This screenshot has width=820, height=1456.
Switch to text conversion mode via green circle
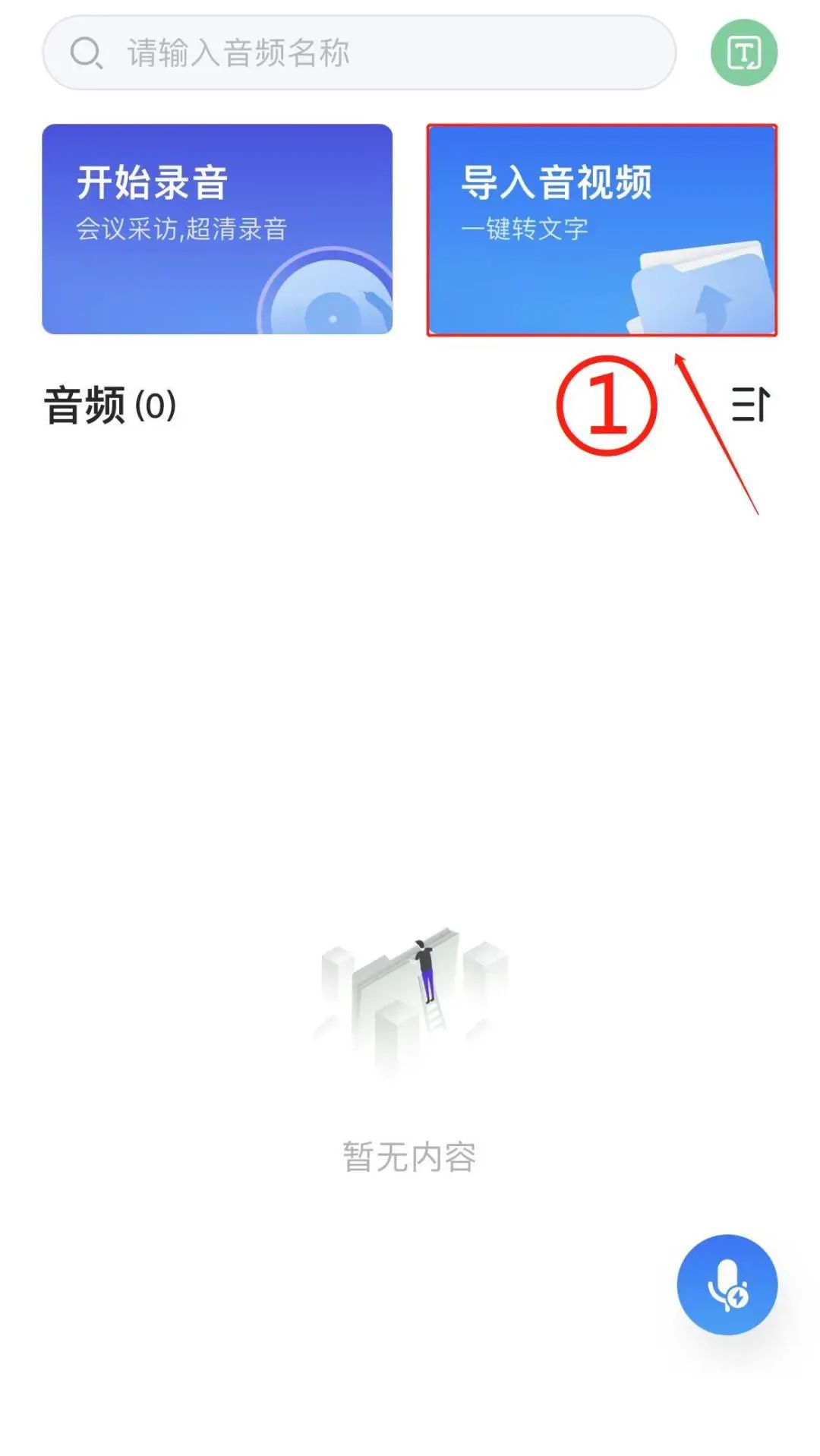pos(743,53)
